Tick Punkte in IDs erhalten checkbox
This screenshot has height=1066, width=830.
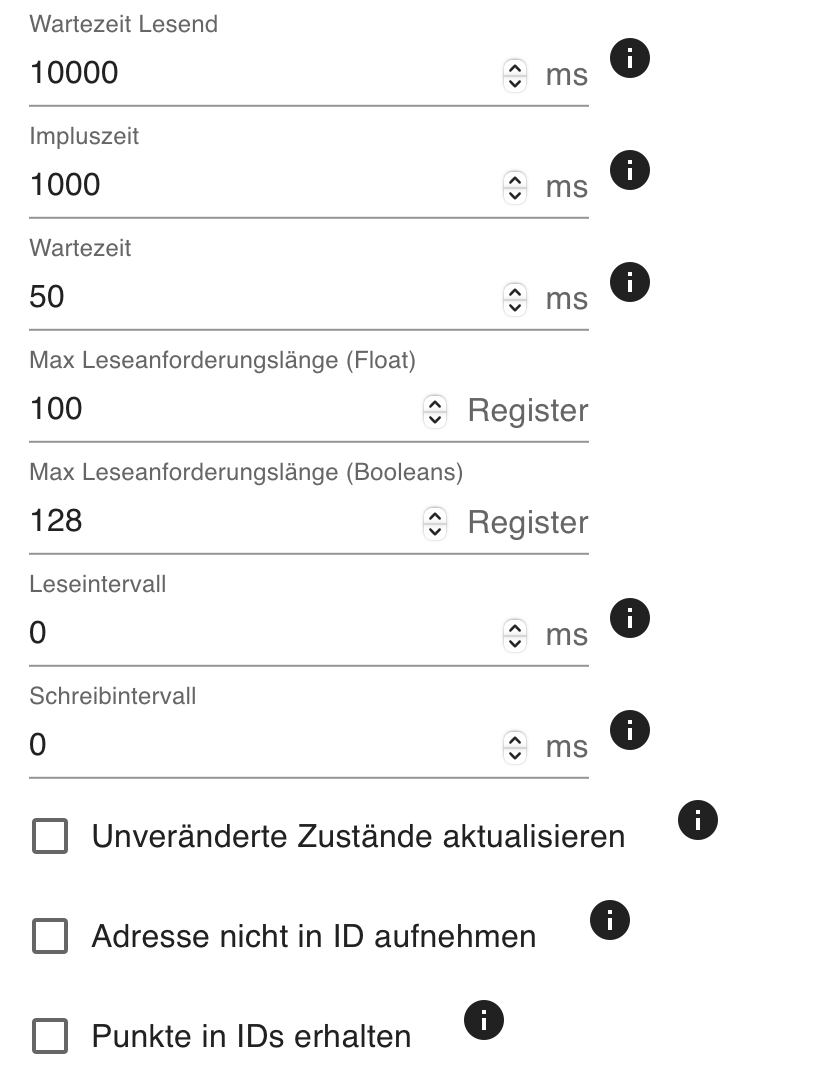click(50, 1036)
